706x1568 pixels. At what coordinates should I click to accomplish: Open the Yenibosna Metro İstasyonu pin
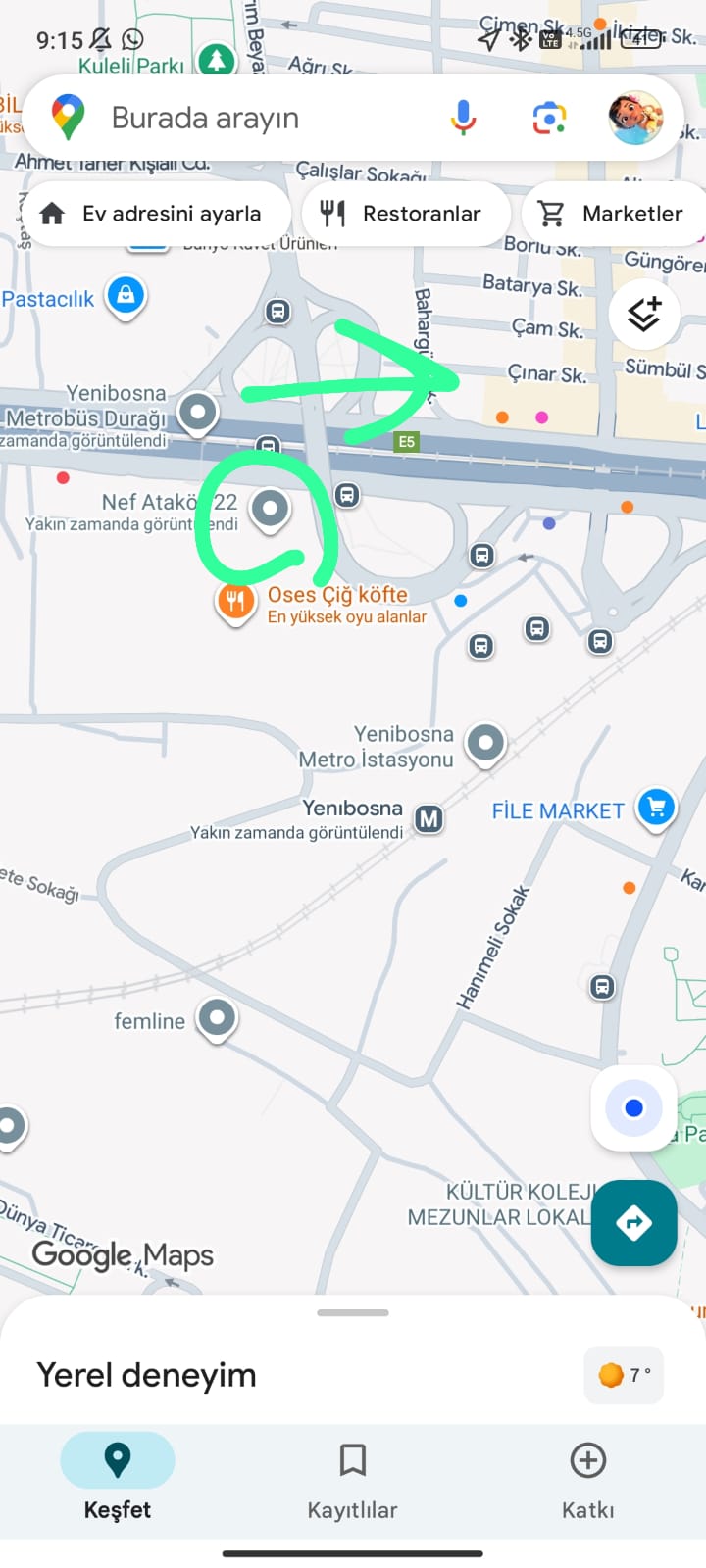(x=485, y=743)
